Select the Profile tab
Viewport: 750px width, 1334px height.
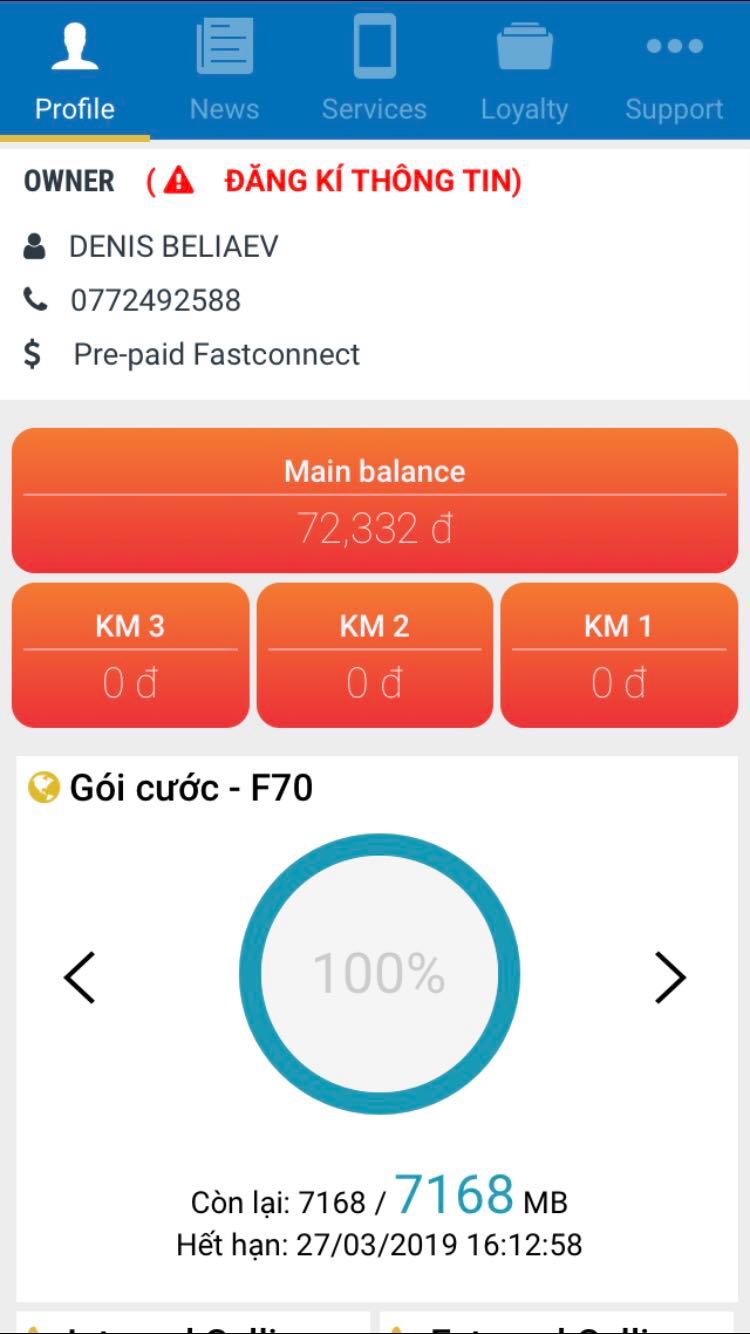click(x=75, y=70)
